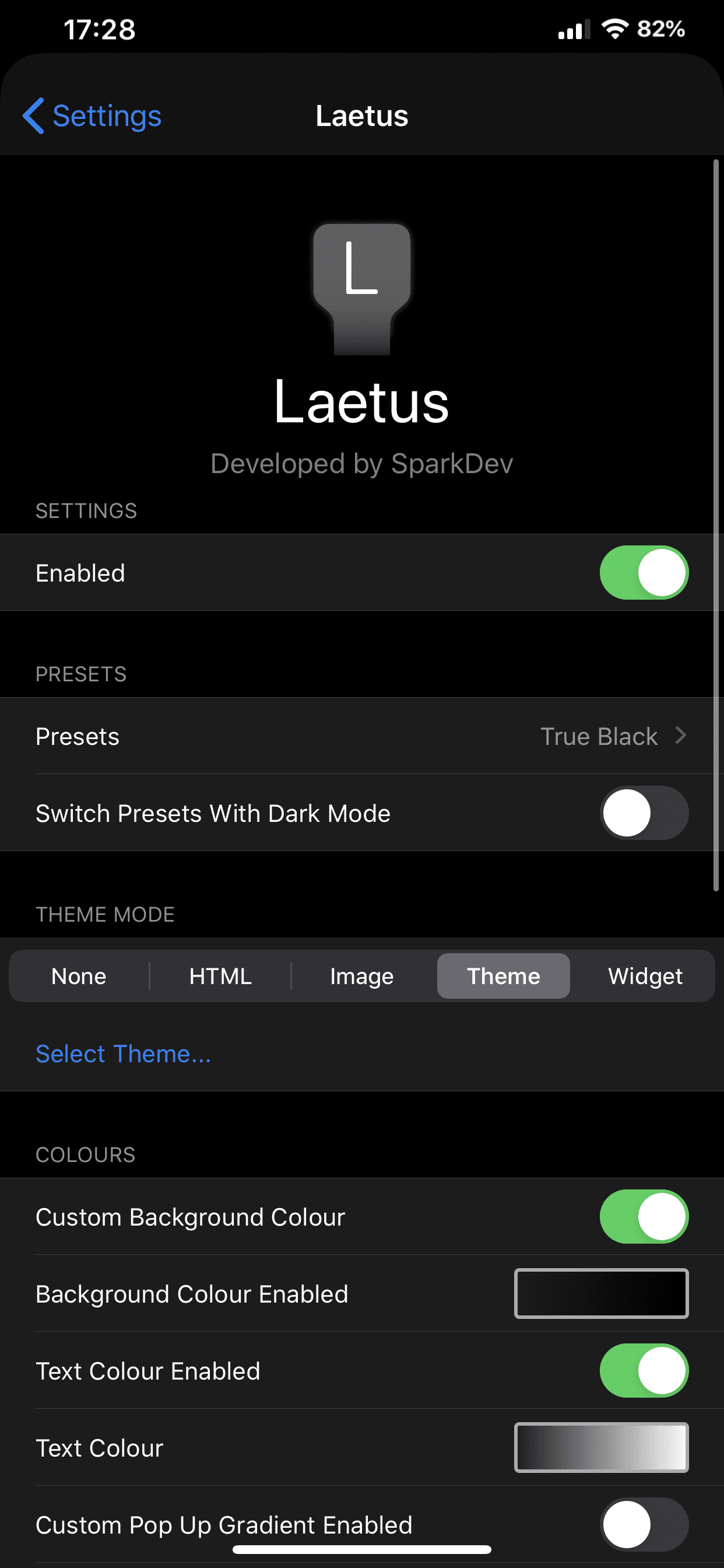Go back to Settings
724x1568 pixels.
point(93,116)
